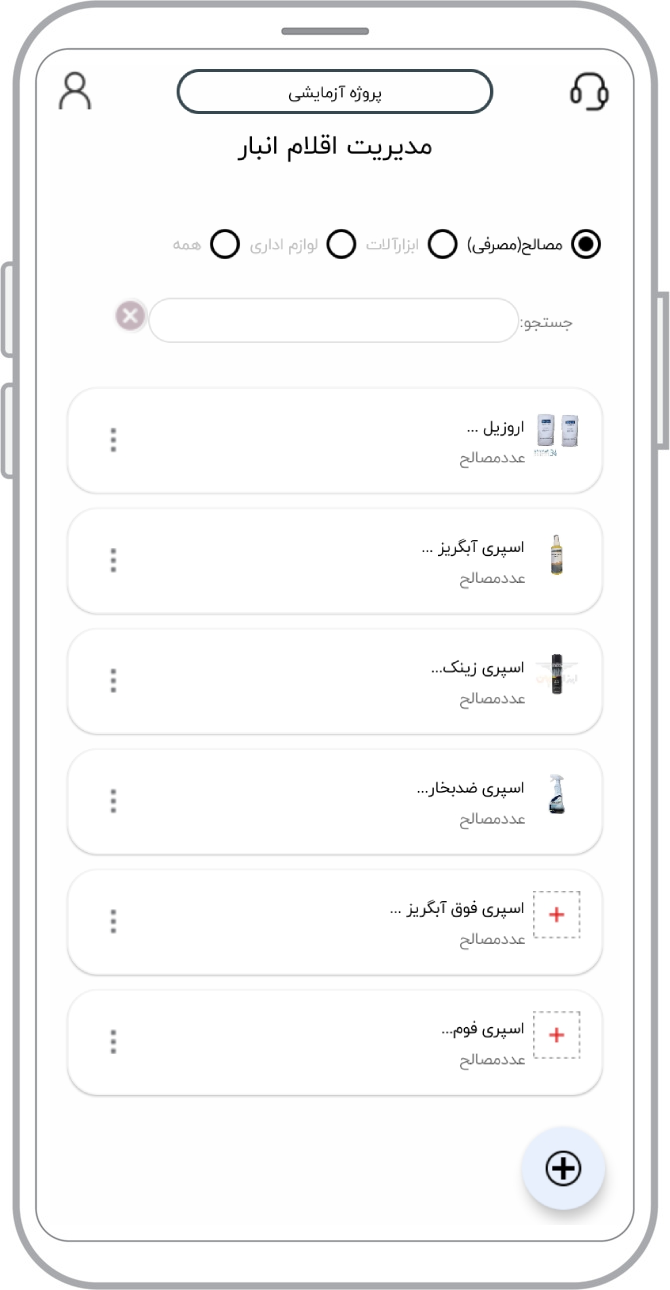Open more options for اسپری زینک

pyautogui.click(x=114, y=681)
